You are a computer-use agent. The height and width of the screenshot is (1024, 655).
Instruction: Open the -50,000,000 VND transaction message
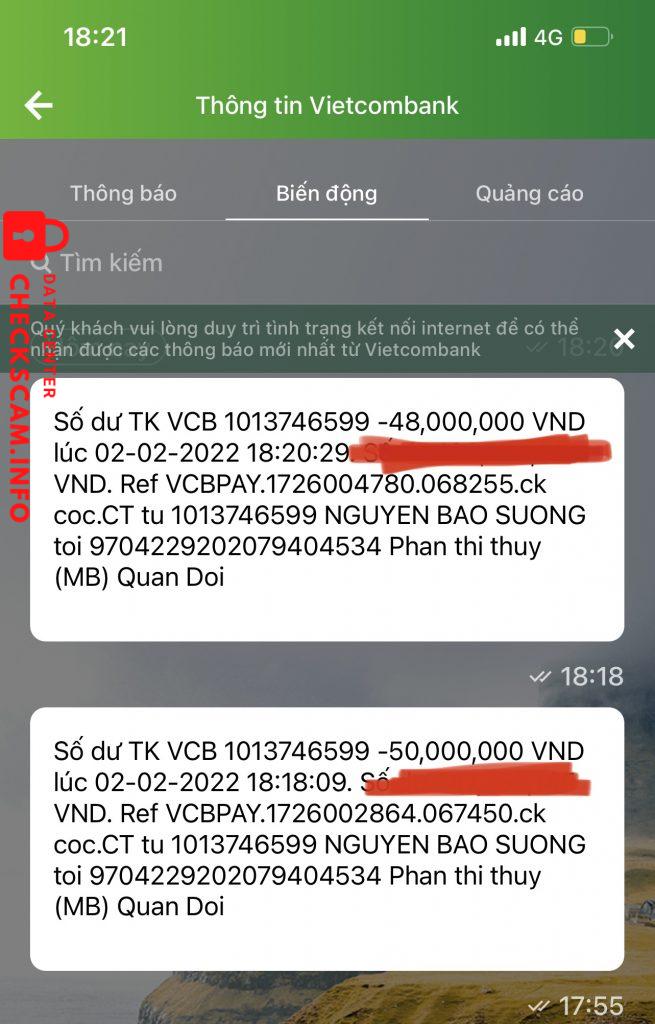coord(327,838)
